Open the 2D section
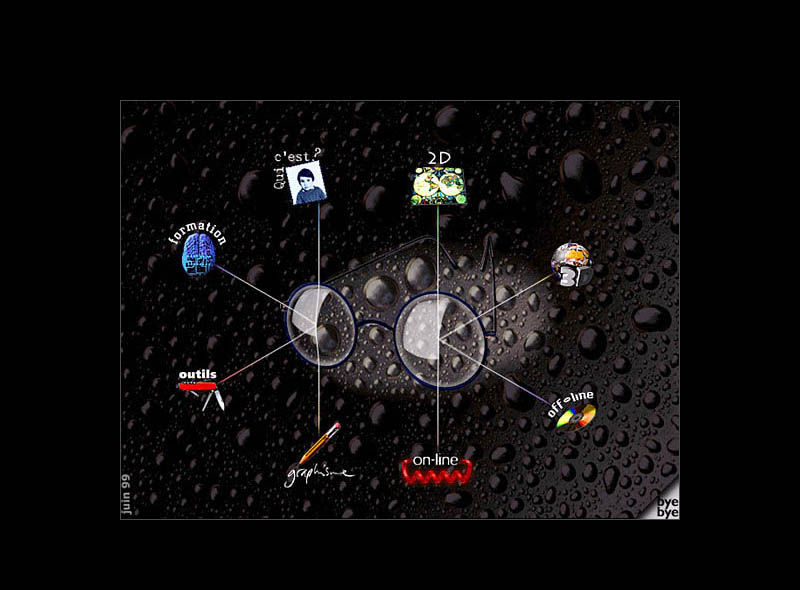Image resolution: width=800 pixels, height=590 pixels. 438,186
